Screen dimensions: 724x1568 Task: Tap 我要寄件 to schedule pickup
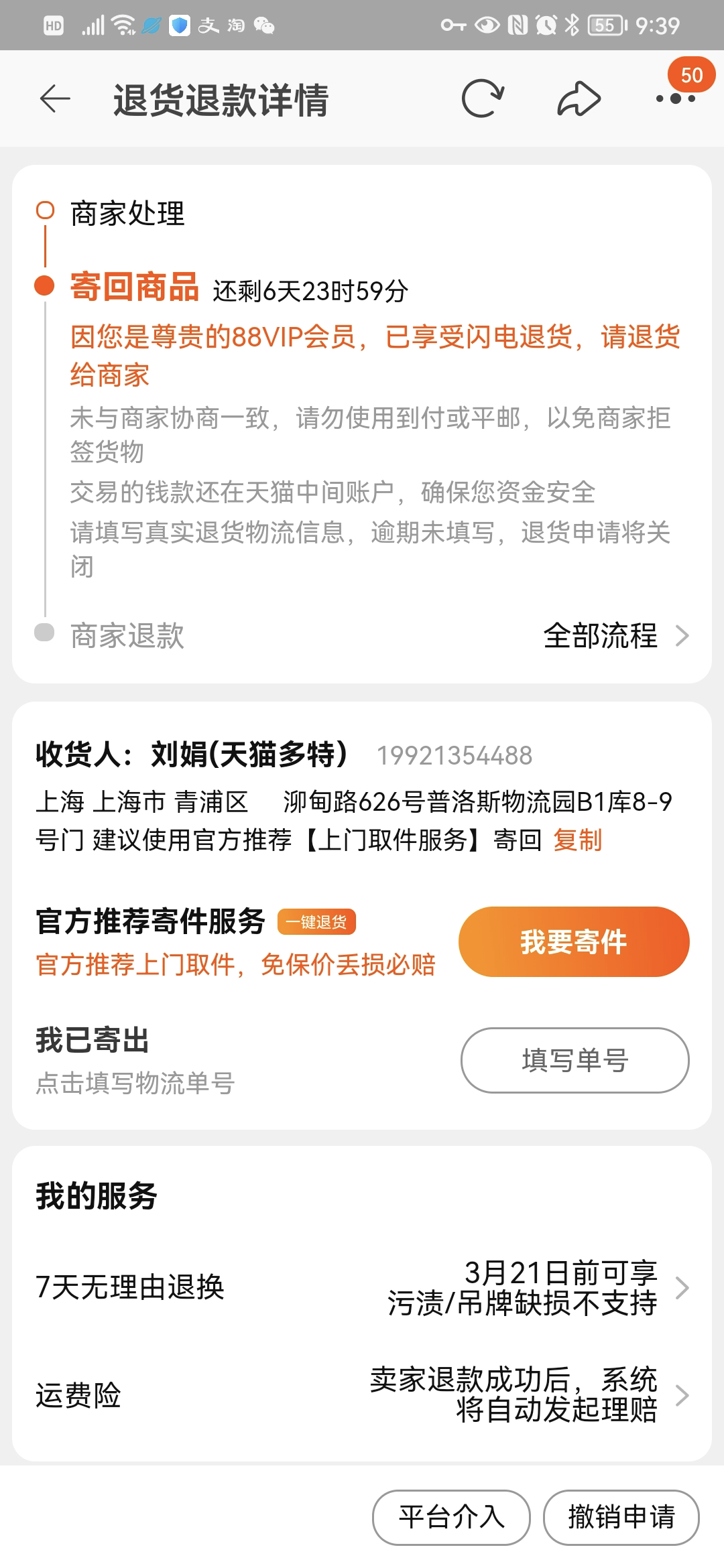(574, 941)
